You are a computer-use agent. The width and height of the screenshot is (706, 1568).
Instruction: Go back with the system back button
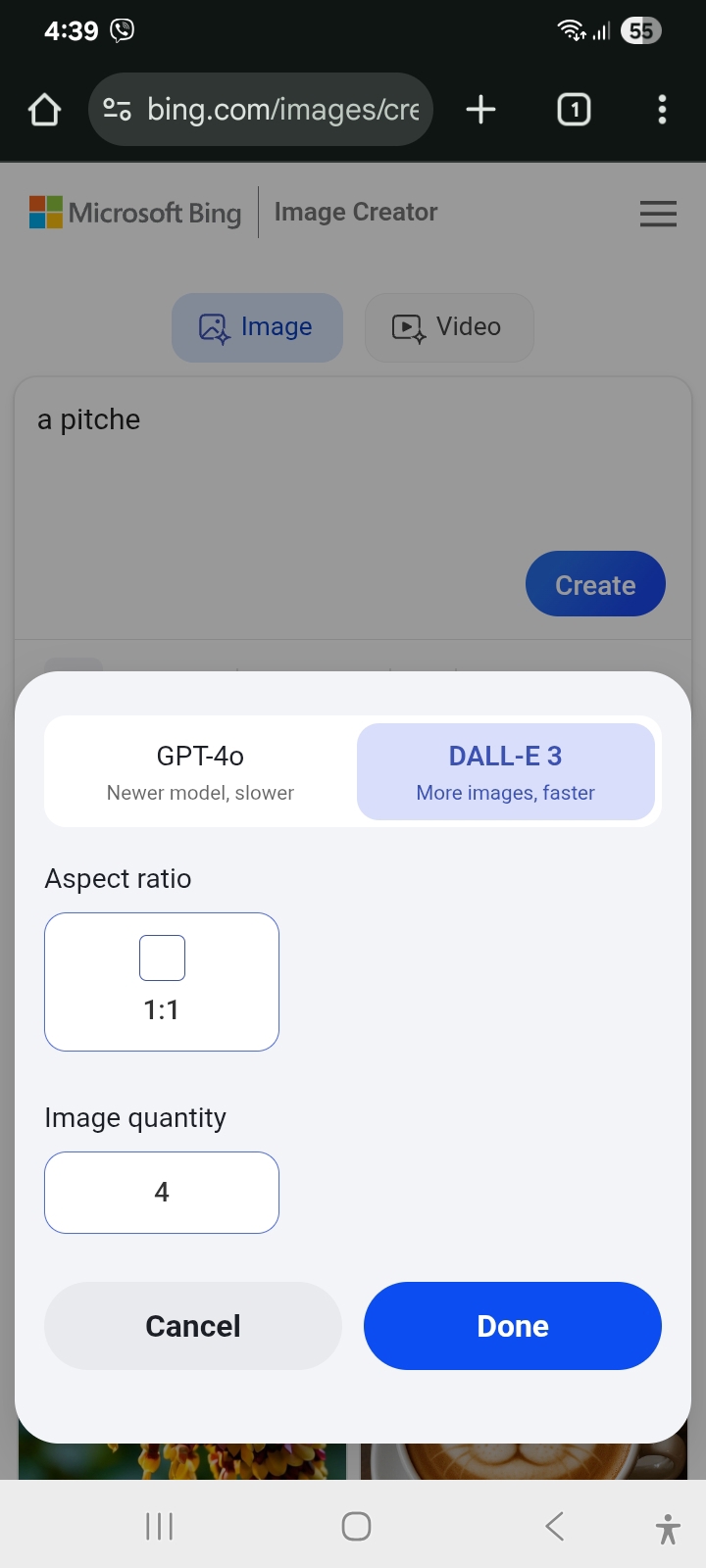pos(554,1526)
